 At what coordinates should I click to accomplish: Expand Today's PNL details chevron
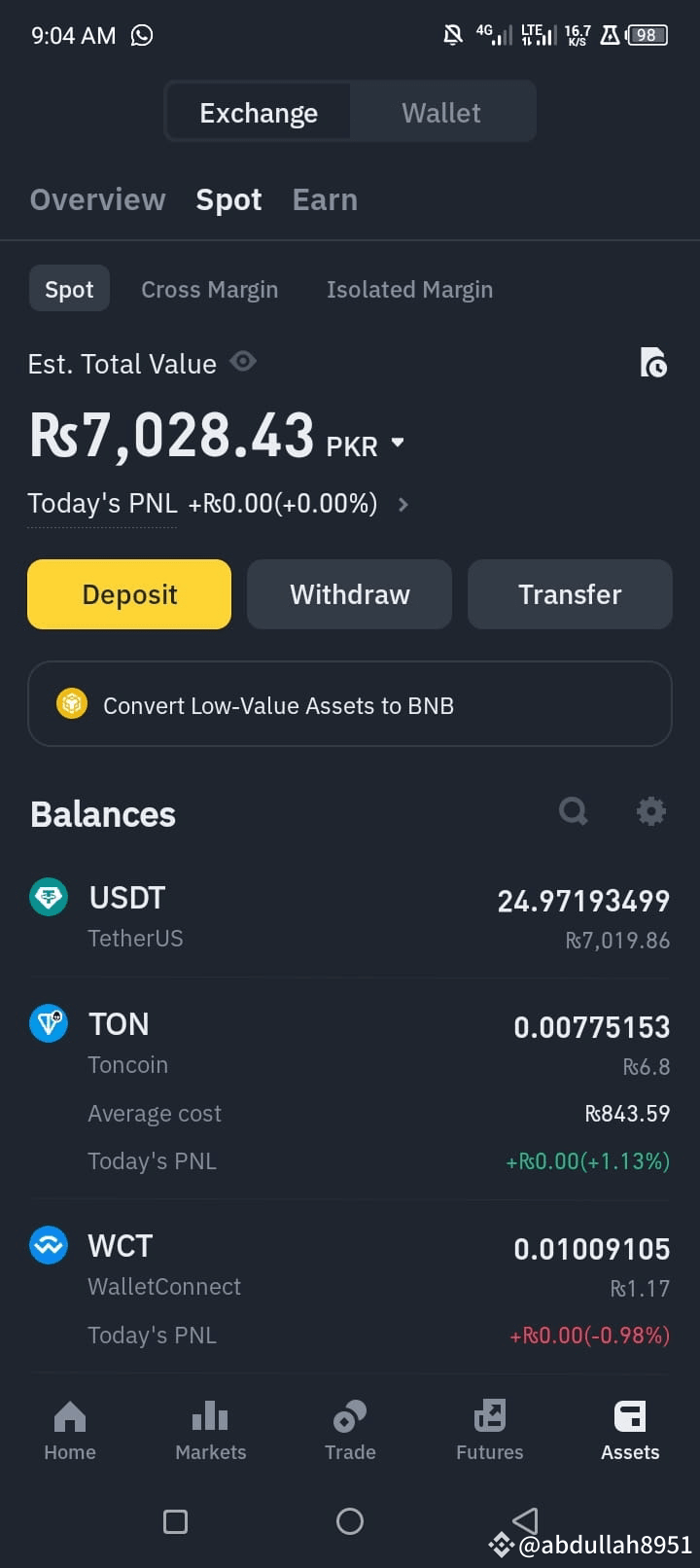pos(402,505)
